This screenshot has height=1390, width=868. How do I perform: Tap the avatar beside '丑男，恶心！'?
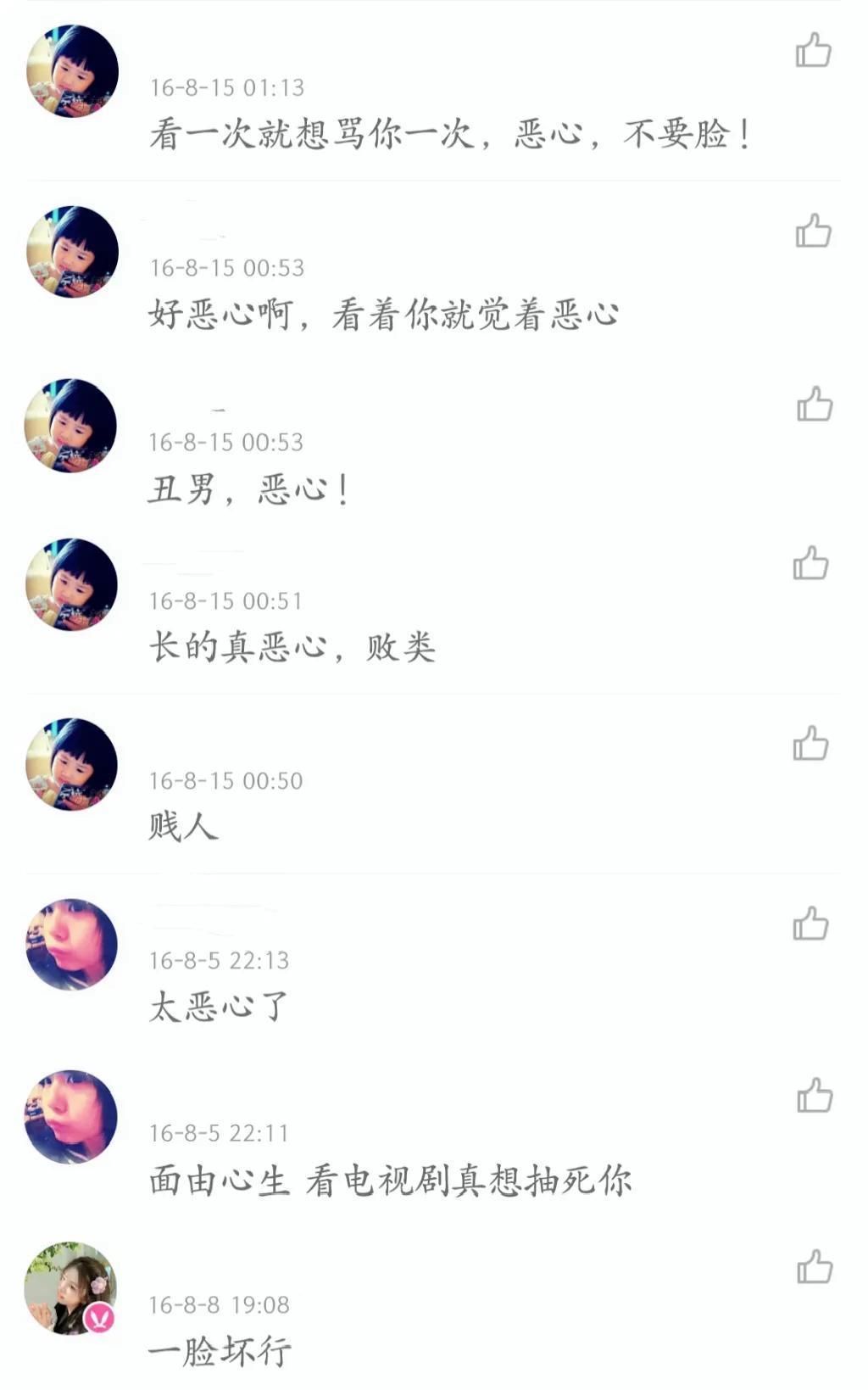coord(70,425)
